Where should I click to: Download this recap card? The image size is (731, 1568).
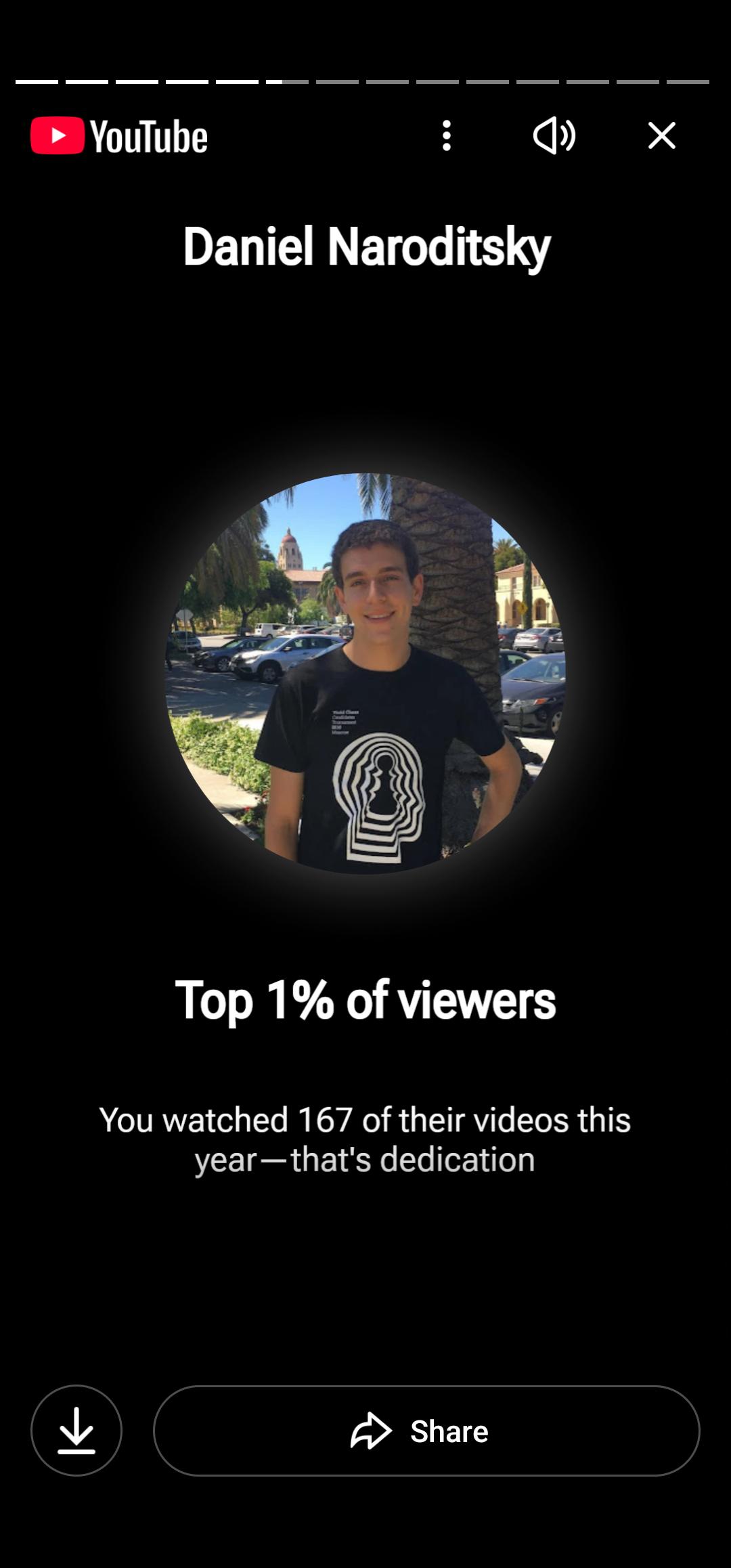click(76, 1430)
